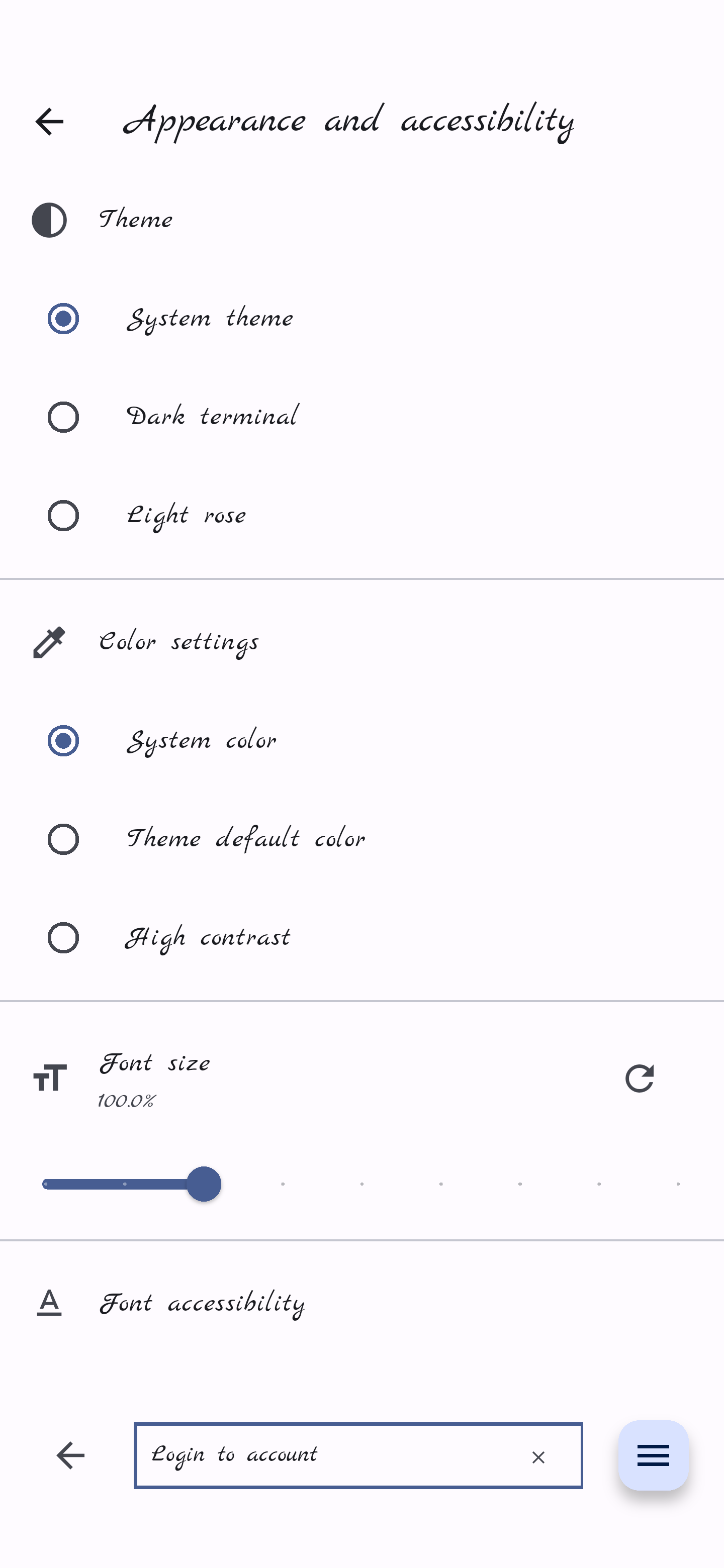Tap the bottom bar back arrow
Viewport: 724px width, 1568px height.
[x=70, y=1455]
